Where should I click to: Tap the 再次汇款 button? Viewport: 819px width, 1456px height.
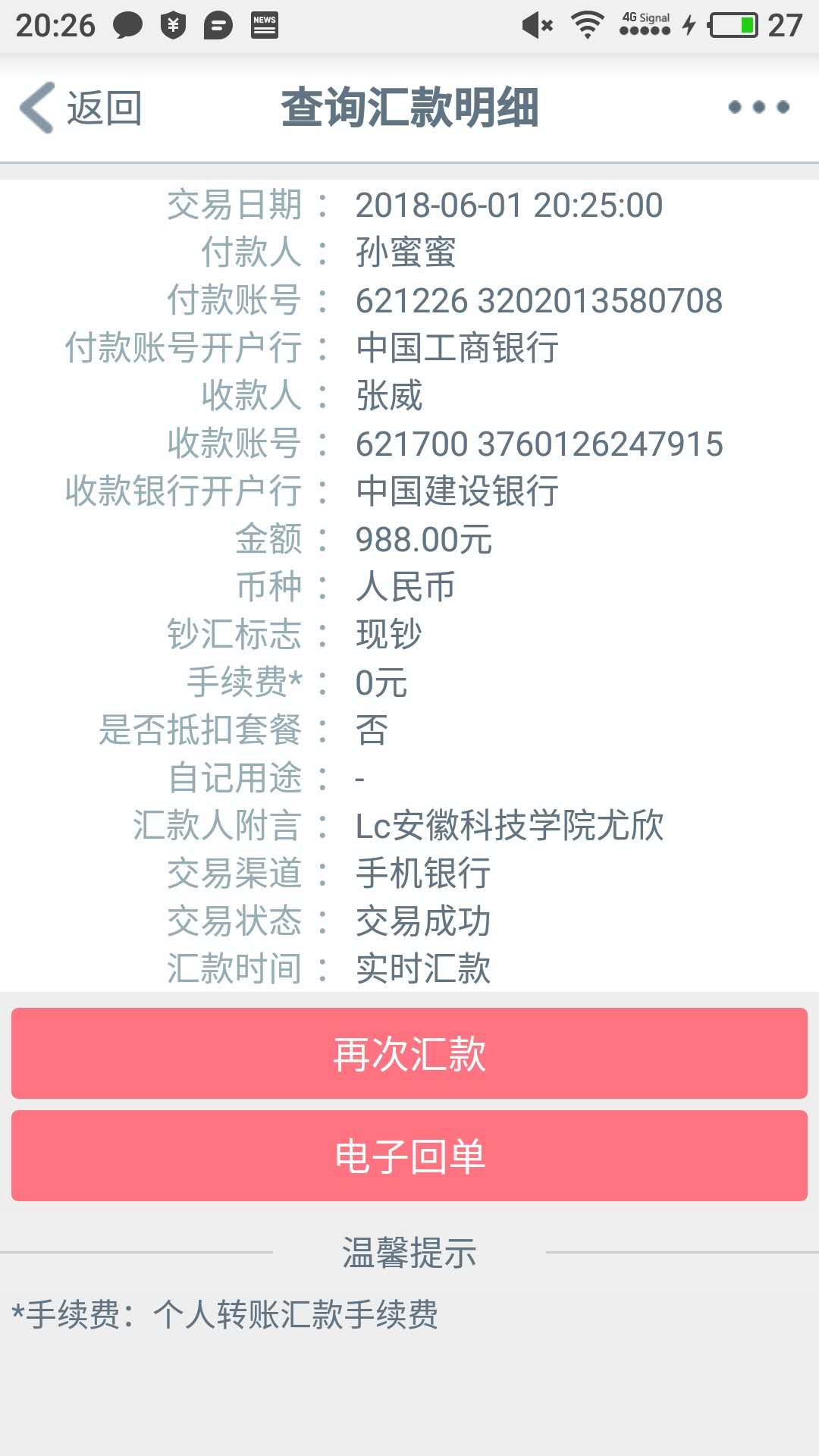coord(409,1053)
